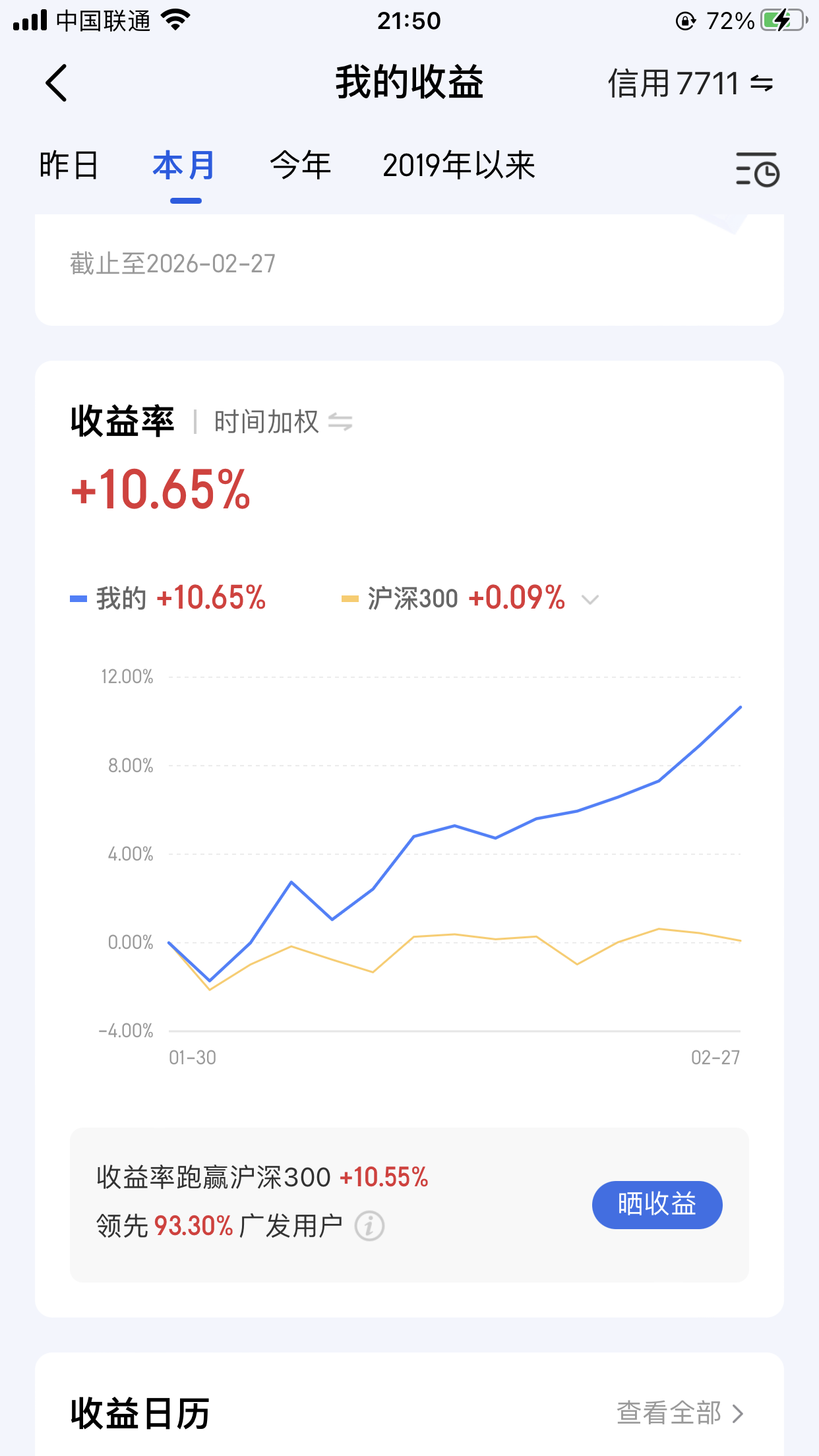Tap the 晒收益 share button
Viewport: 819px width, 1456px height.
657,1204
